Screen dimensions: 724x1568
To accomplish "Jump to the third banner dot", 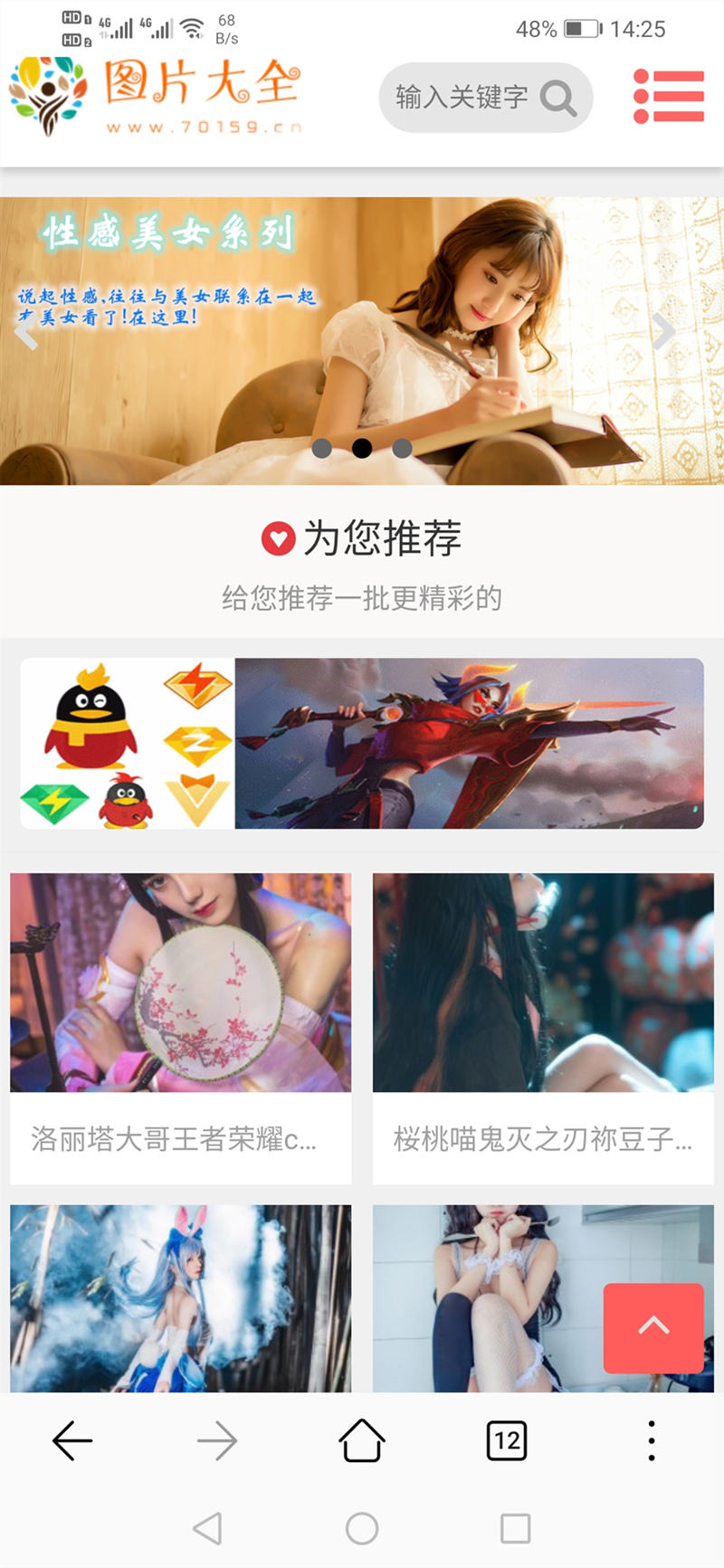I will click(x=403, y=448).
